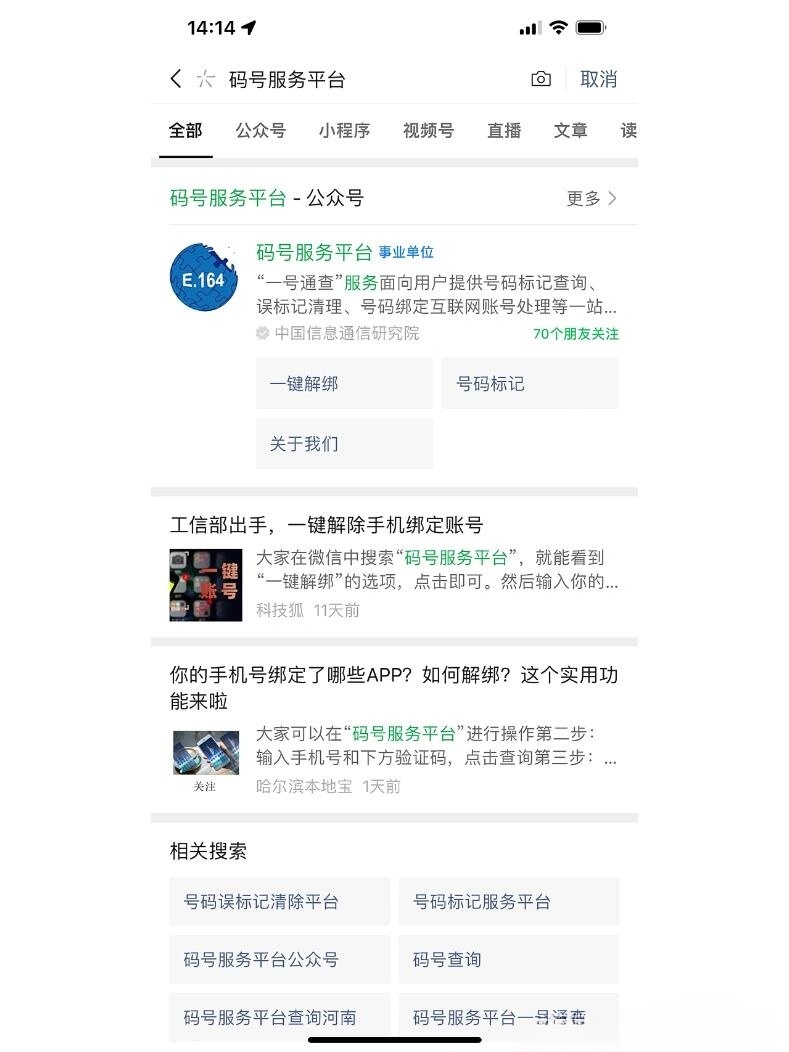Switch to the 公众号 tab
Image resolution: width=789 pixels, height=1052 pixels.
click(260, 131)
